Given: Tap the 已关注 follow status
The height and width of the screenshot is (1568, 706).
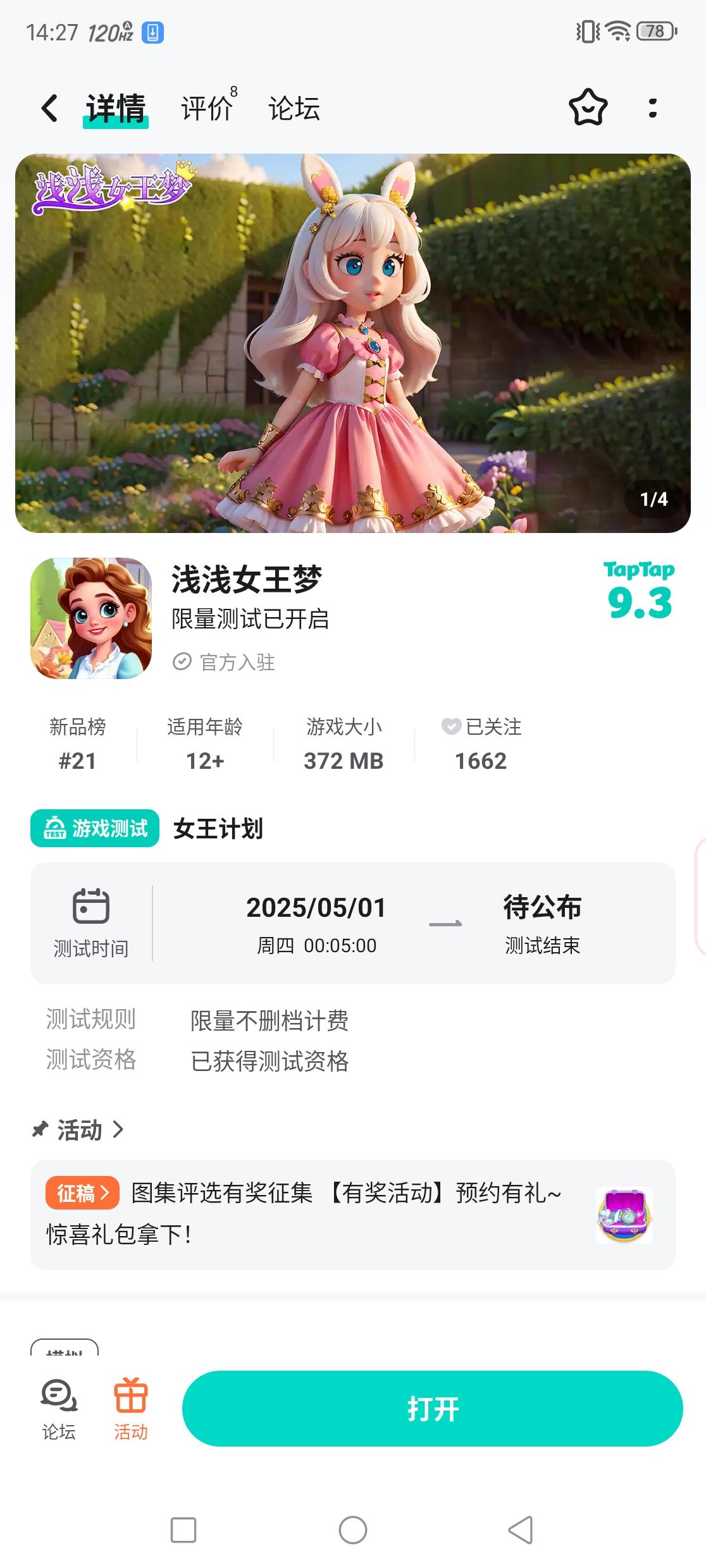Looking at the screenshot, I should click(481, 744).
